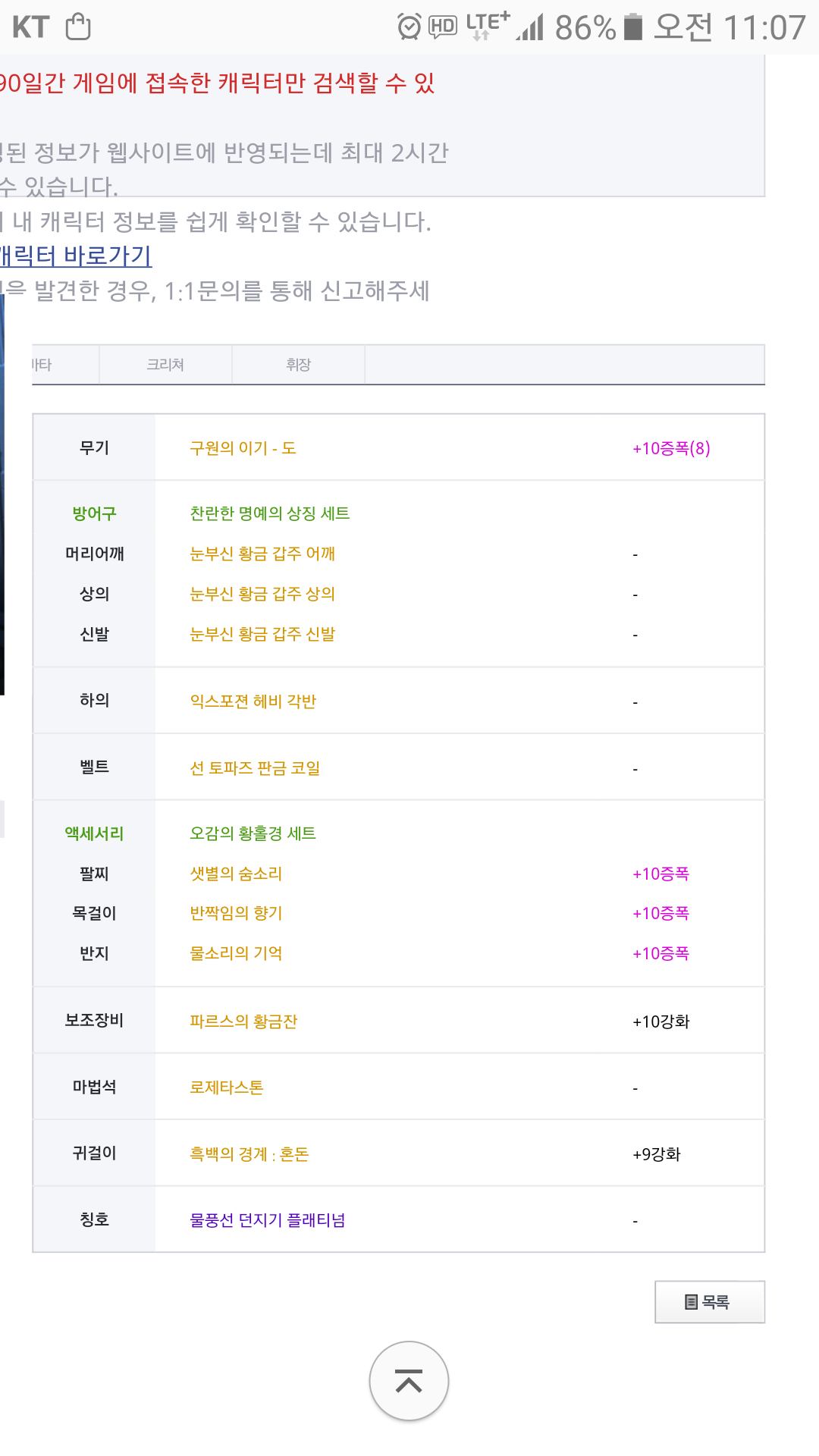This screenshot has width=819, height=1456.
Task: Switch to the 휘장 tab
Action: (298, 365)
